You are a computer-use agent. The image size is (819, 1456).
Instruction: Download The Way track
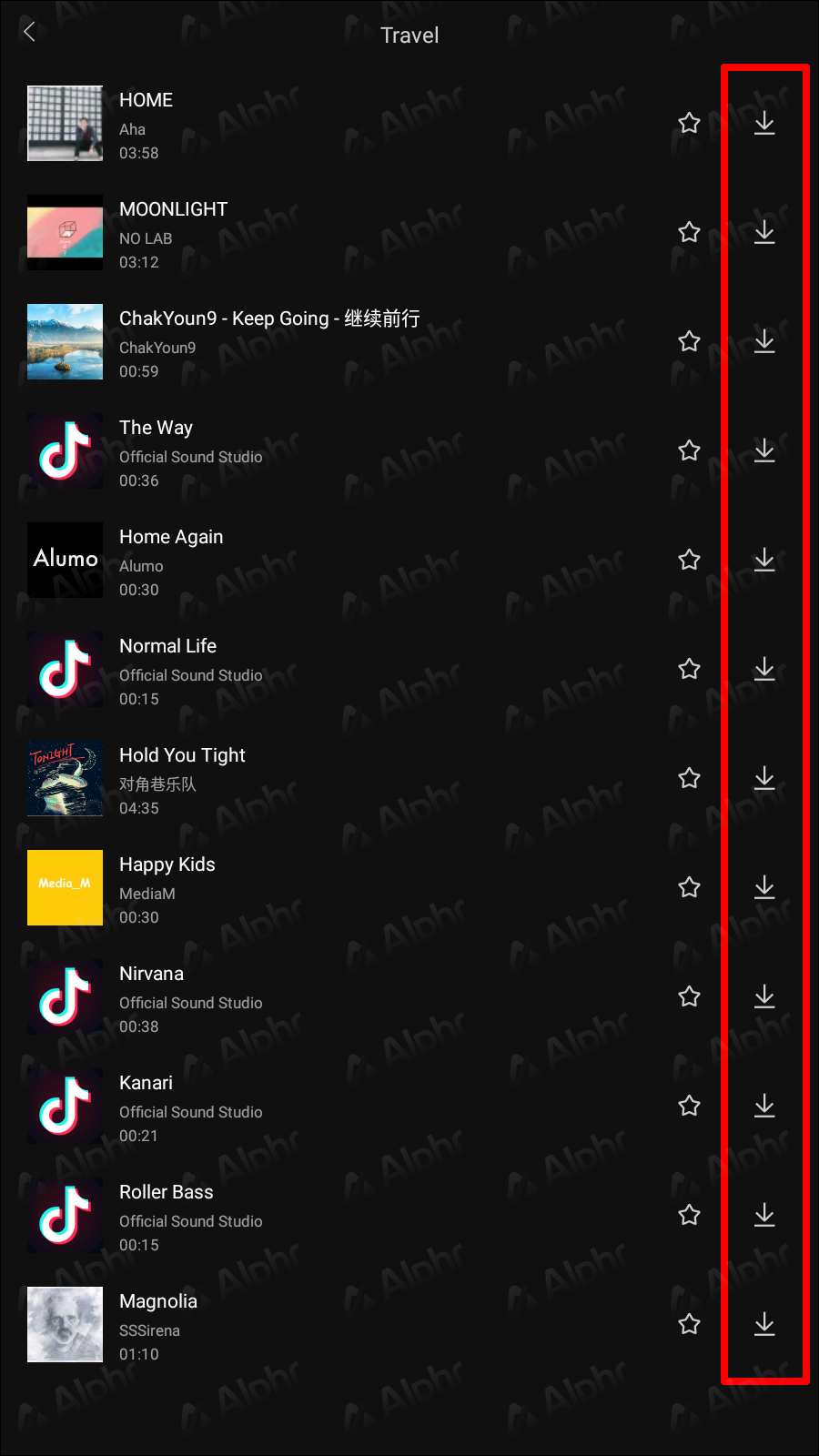pyautogui.click(x=764, y=450)
